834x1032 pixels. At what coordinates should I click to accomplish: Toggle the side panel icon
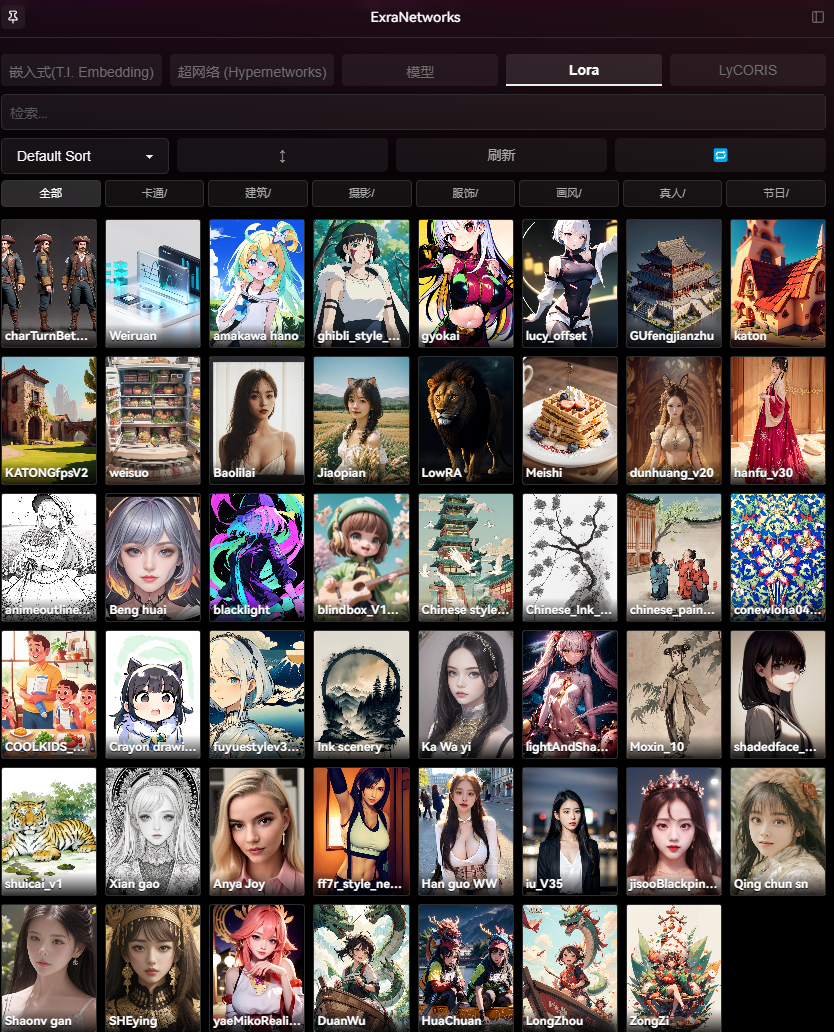[818, 17]
